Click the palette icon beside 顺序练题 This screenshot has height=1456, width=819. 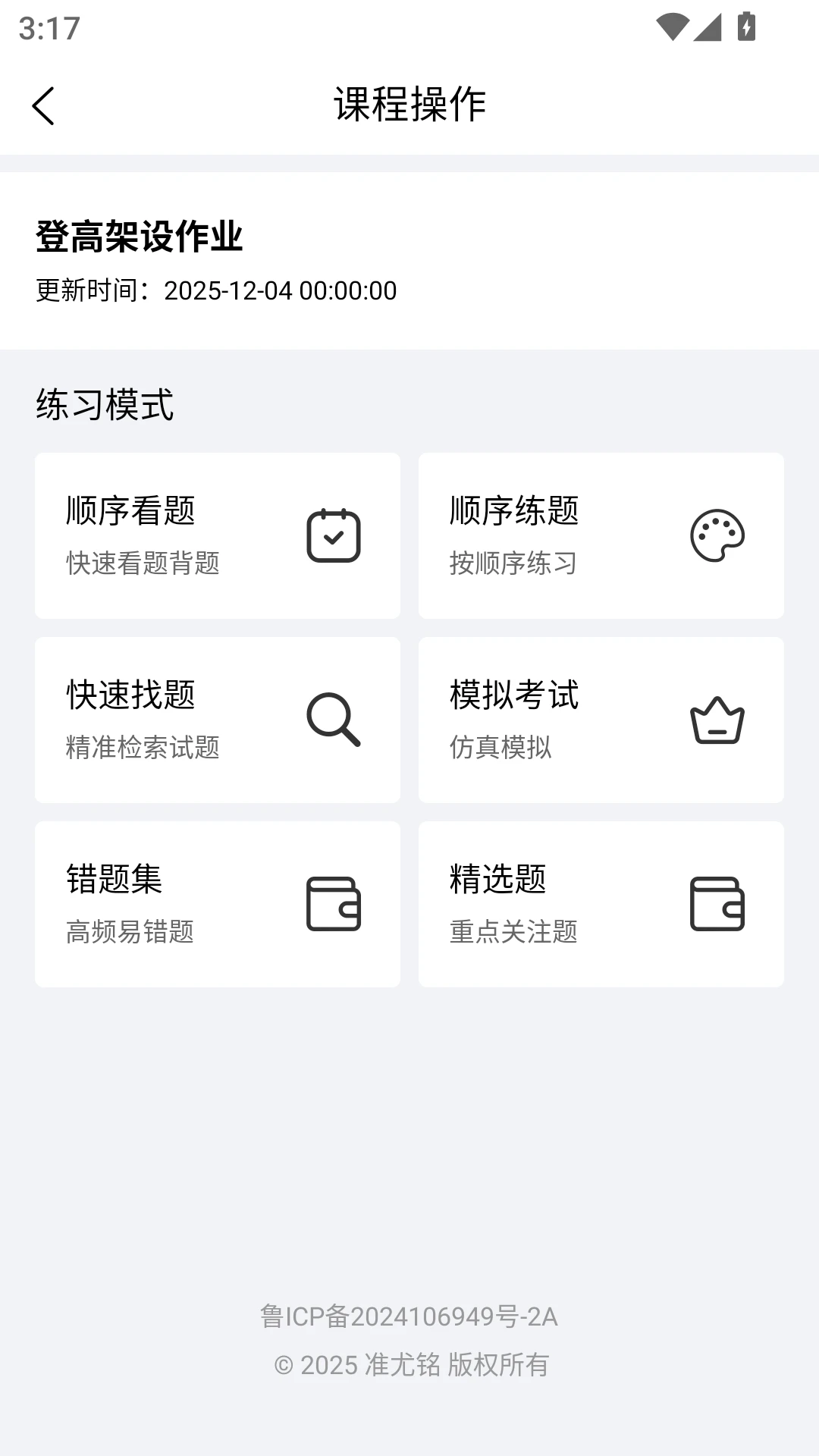(x=717, y=535)
